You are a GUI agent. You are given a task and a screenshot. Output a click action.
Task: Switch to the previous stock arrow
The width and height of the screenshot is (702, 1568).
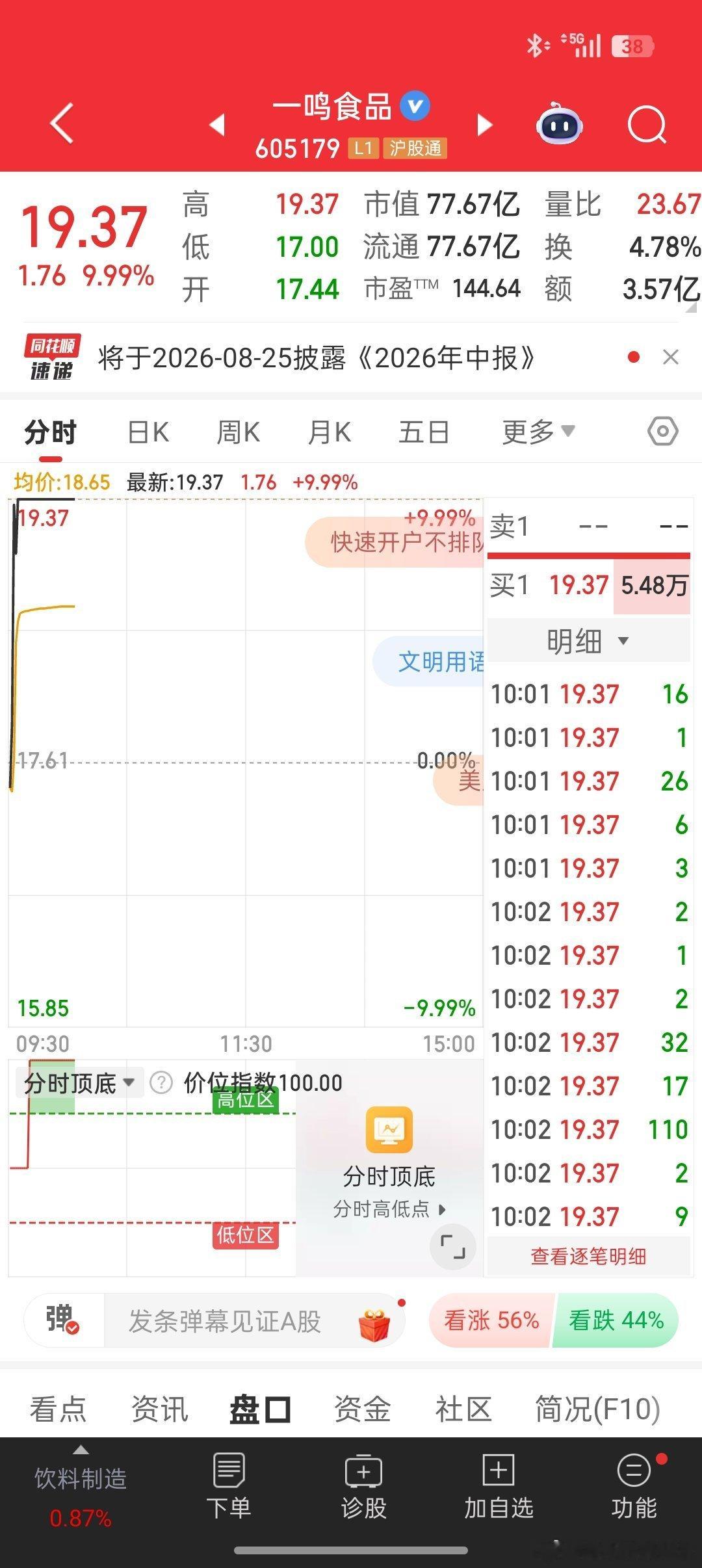click(218, 125)
